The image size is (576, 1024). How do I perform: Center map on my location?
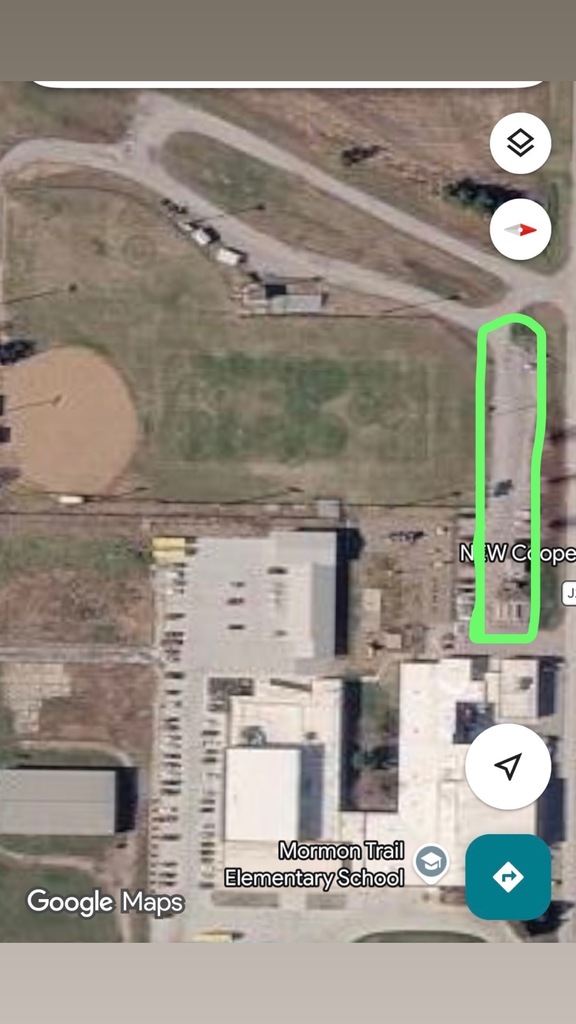(508, 767)
